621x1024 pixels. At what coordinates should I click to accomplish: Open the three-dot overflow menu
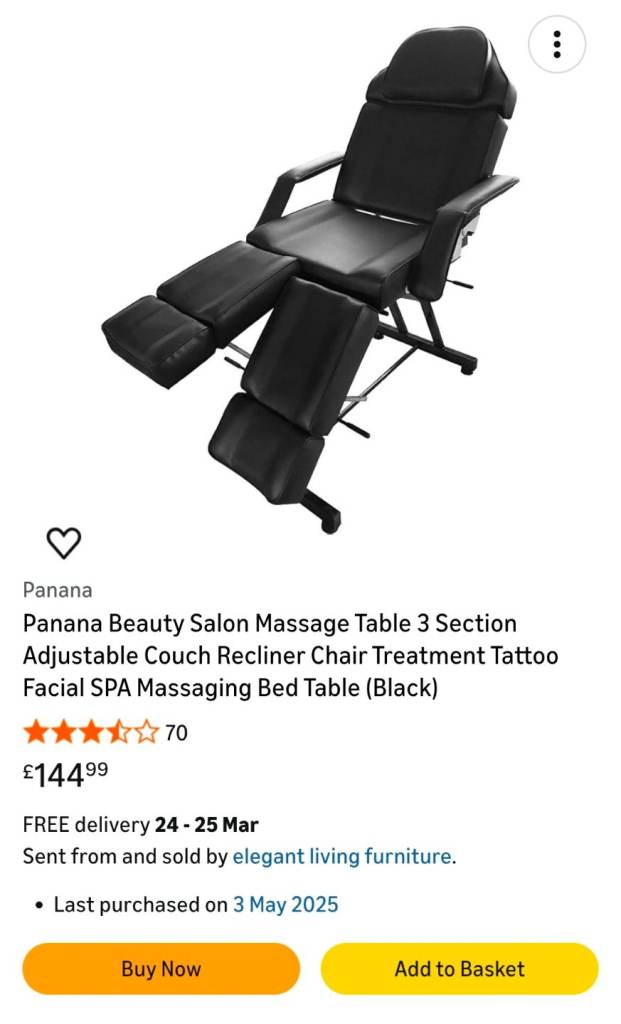(x=556, y=44)
